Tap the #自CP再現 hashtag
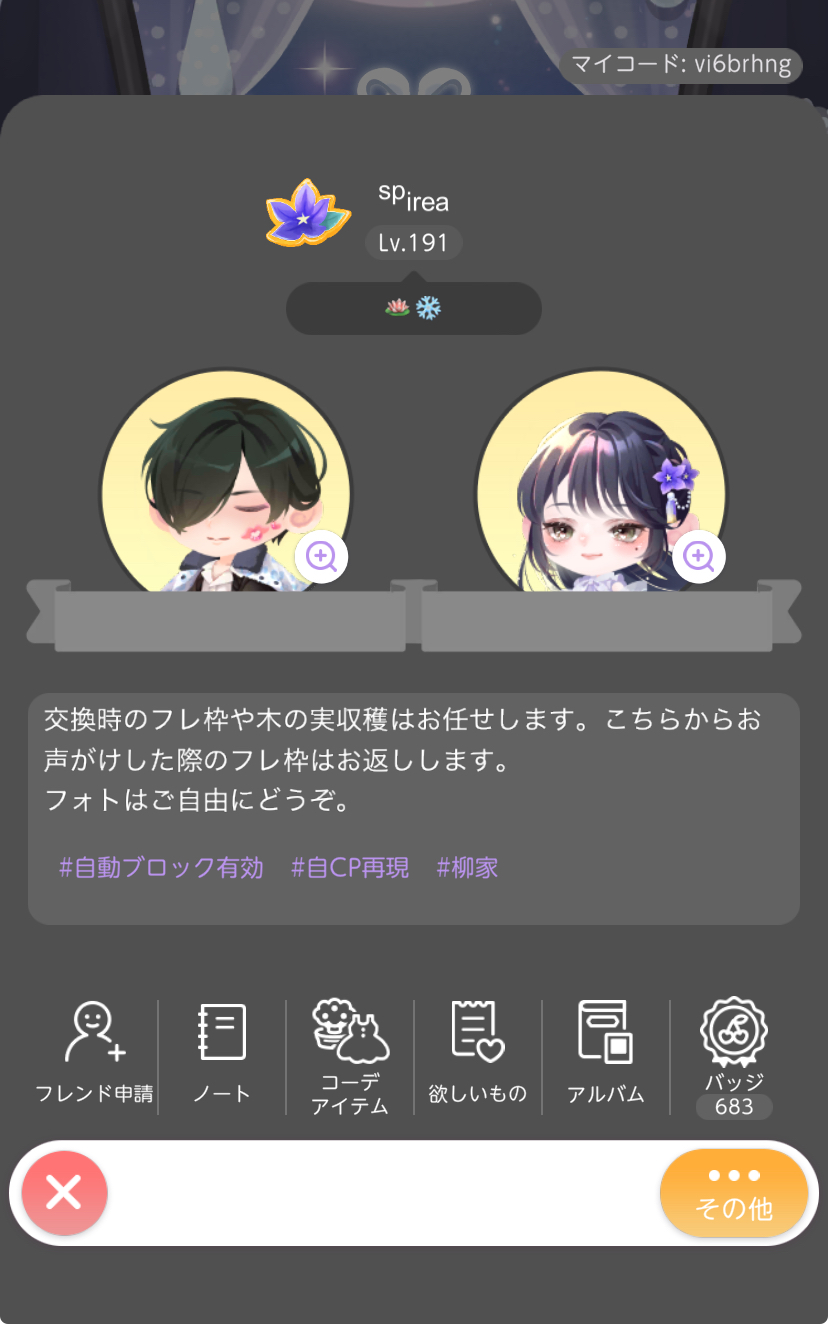Image resolution: width=828 pixels, height=1324 pixels. coord(350,867)
